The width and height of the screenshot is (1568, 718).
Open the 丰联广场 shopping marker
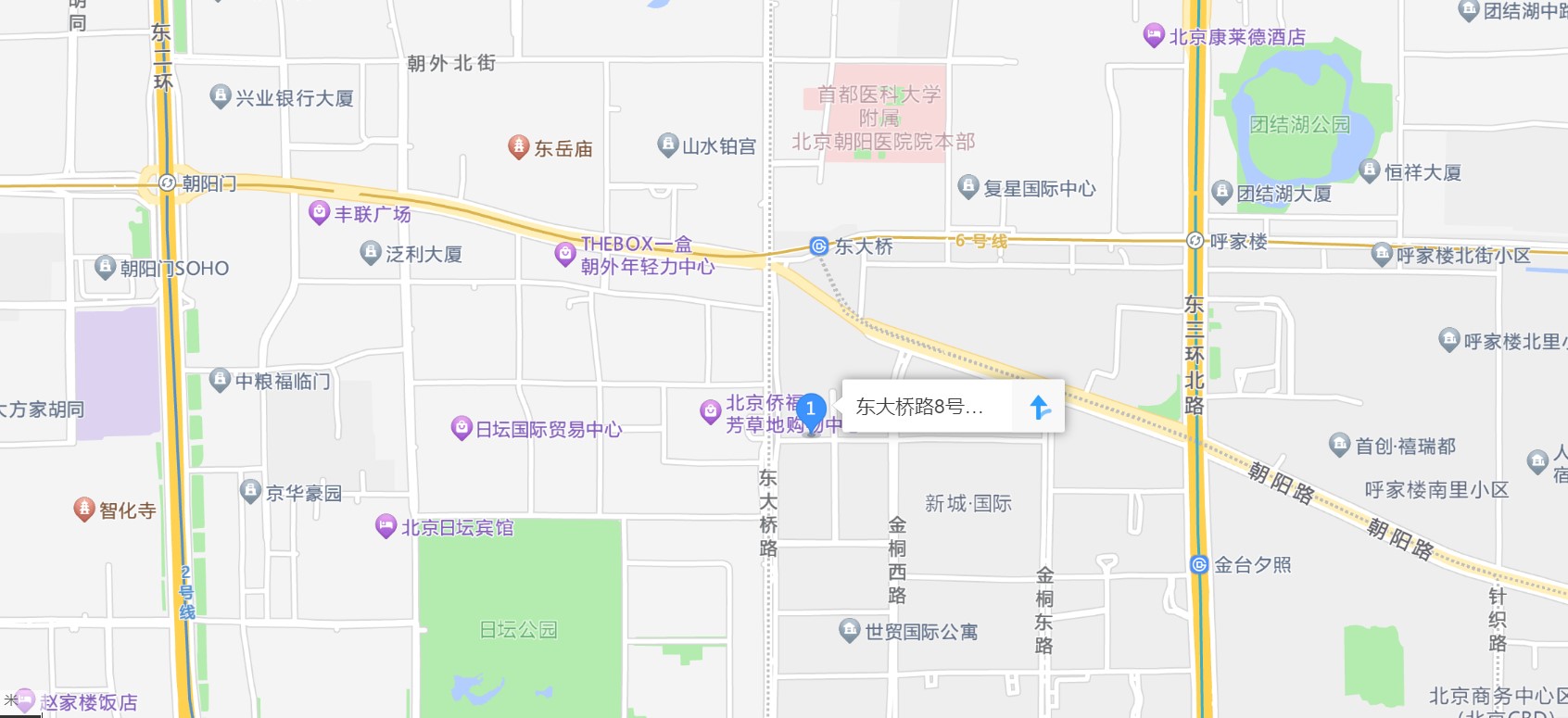point(320,213)
